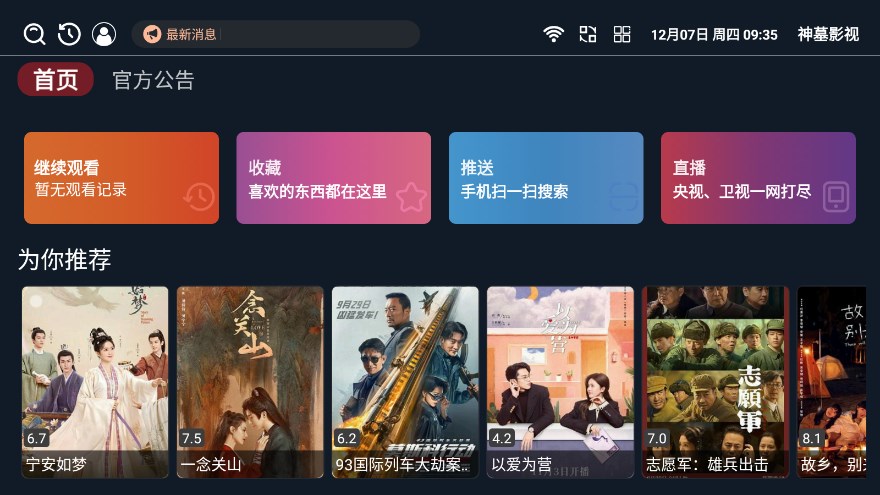Viewport: 880px width, 495px height.
Task: Open the Wi-Fi network settings icon
Action: point(553,34)
